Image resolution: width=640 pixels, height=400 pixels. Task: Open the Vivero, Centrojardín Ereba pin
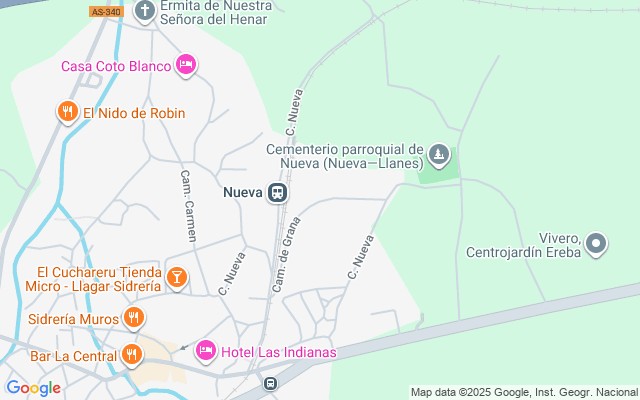pyautogui.click(x=596, y=244)
